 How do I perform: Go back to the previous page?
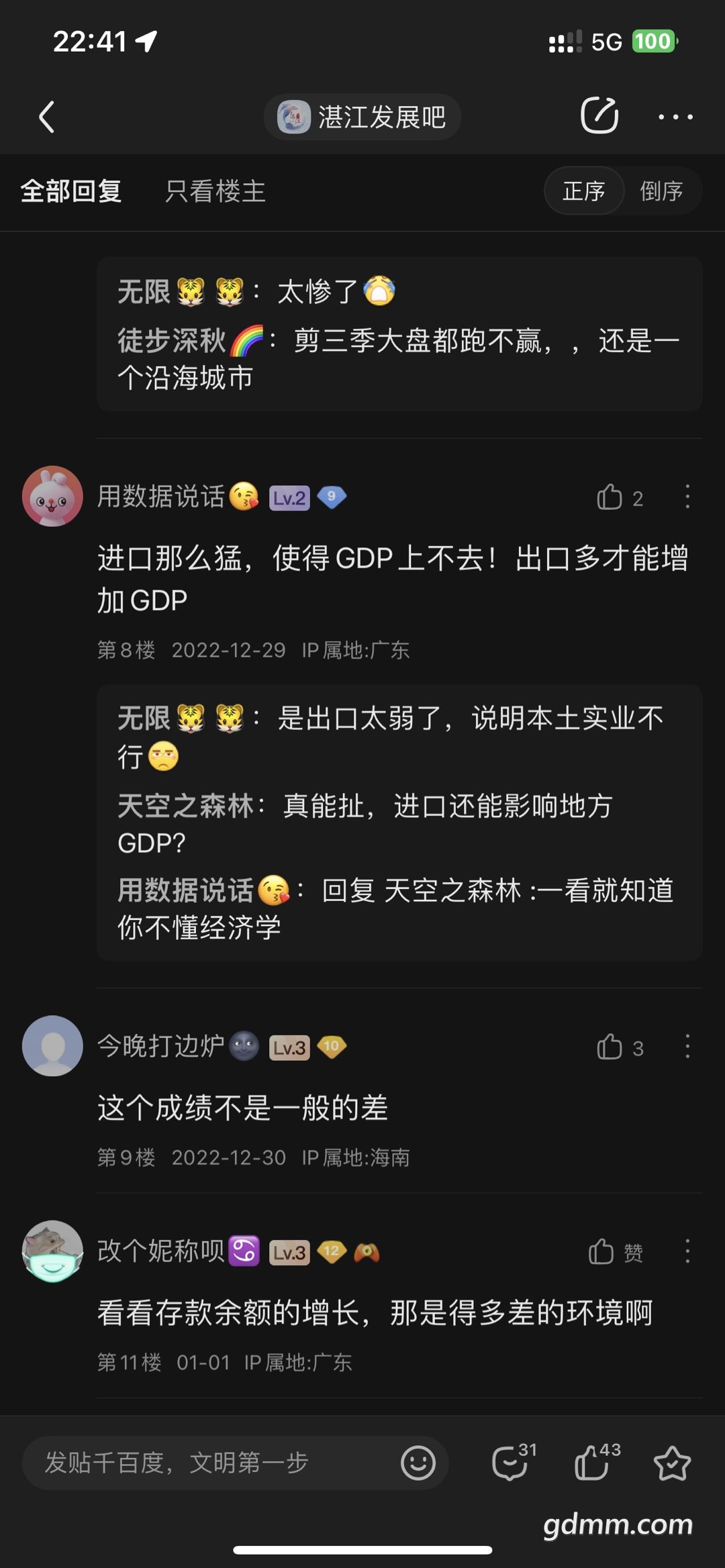pyautogui.click(x=46, y=117)
